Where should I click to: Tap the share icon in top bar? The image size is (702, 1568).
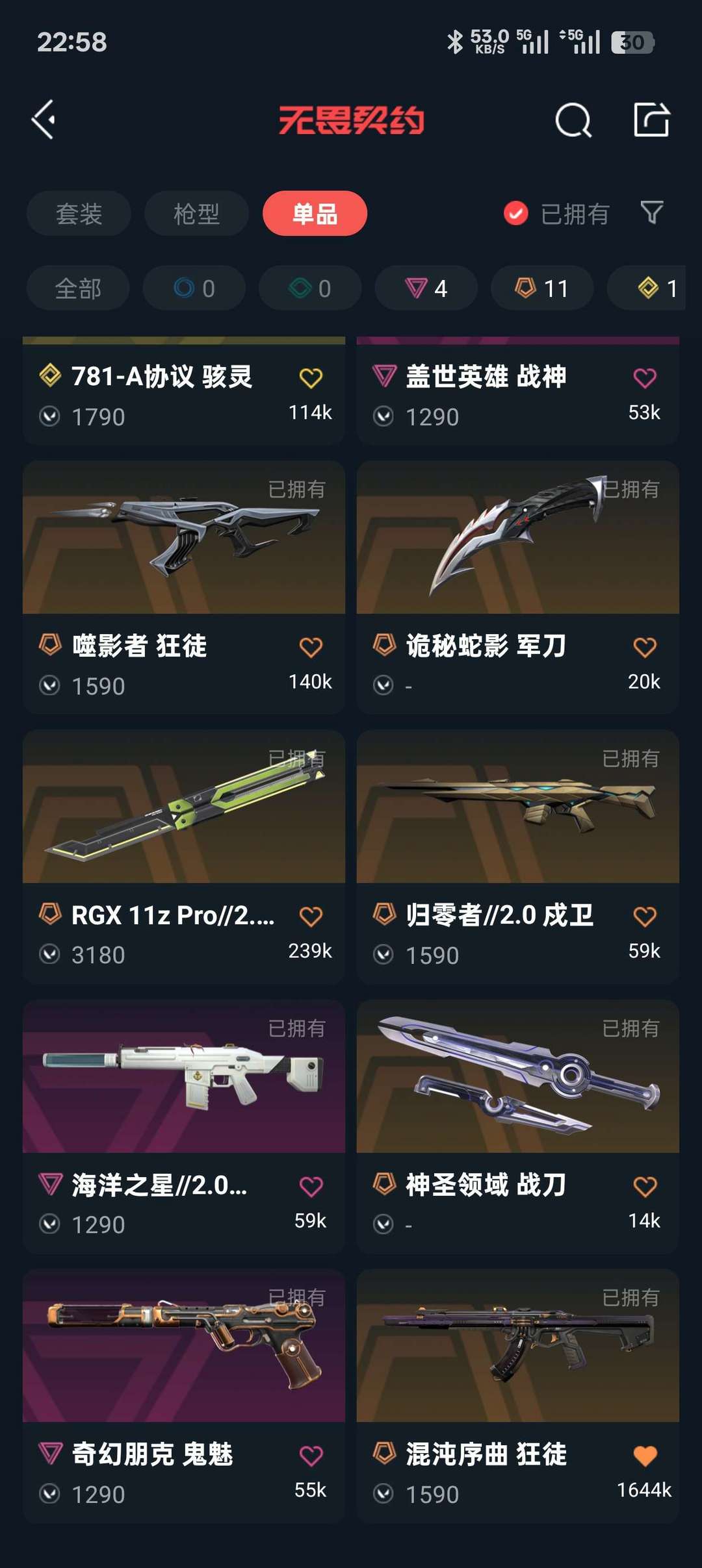click(x=653, y=120)
